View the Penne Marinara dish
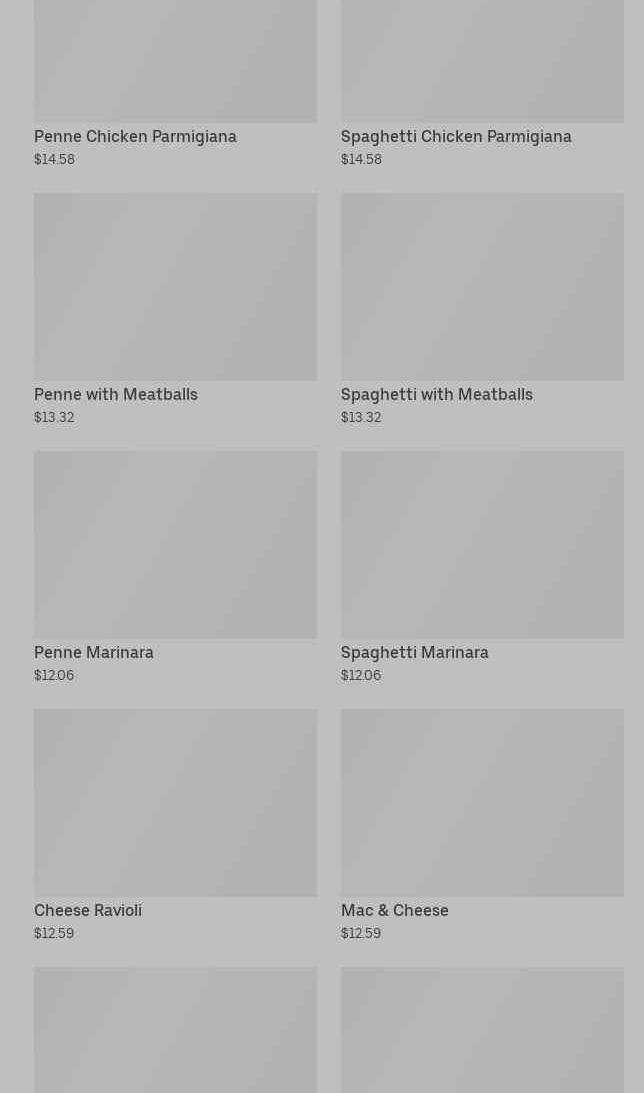 click(175, 567)
